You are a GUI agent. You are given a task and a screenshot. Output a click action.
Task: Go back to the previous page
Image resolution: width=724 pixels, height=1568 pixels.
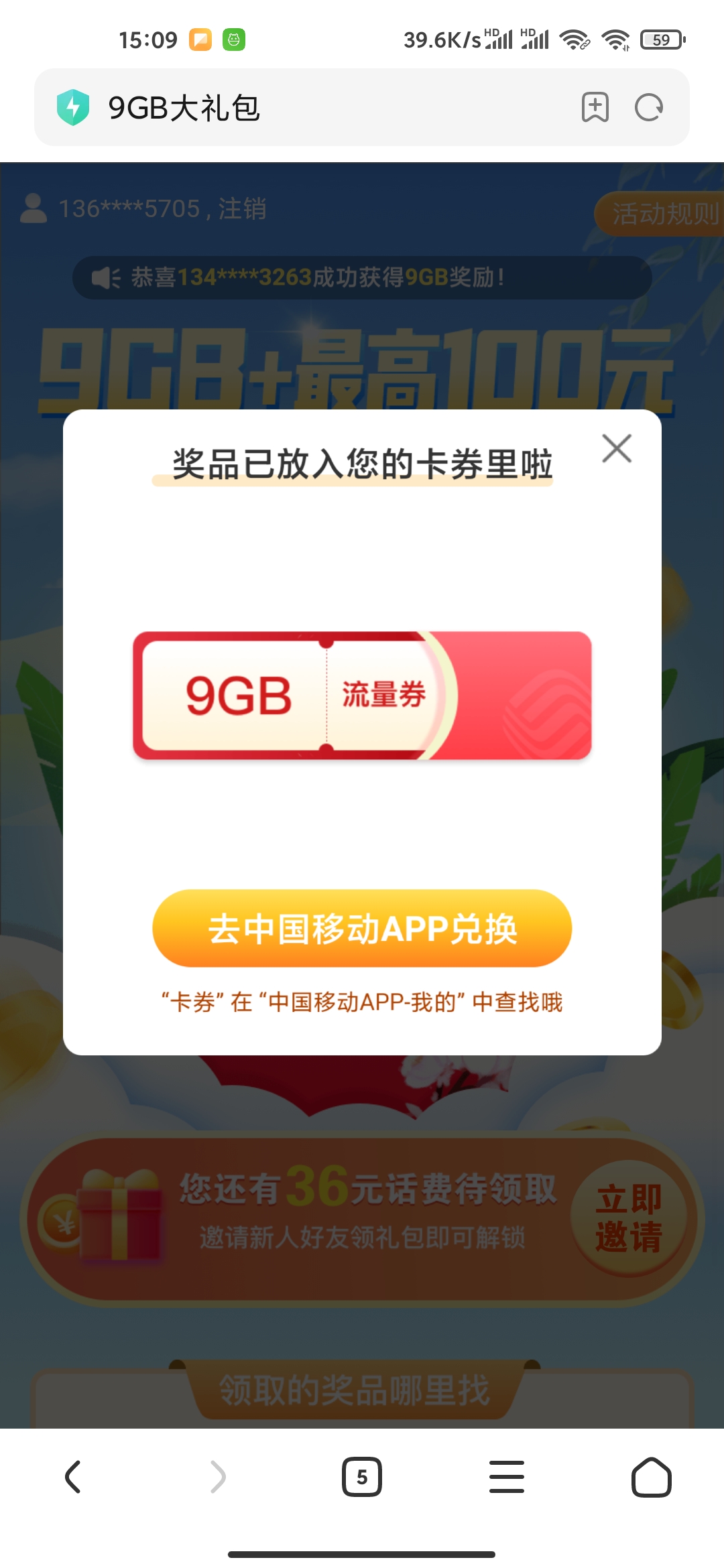72,1477
